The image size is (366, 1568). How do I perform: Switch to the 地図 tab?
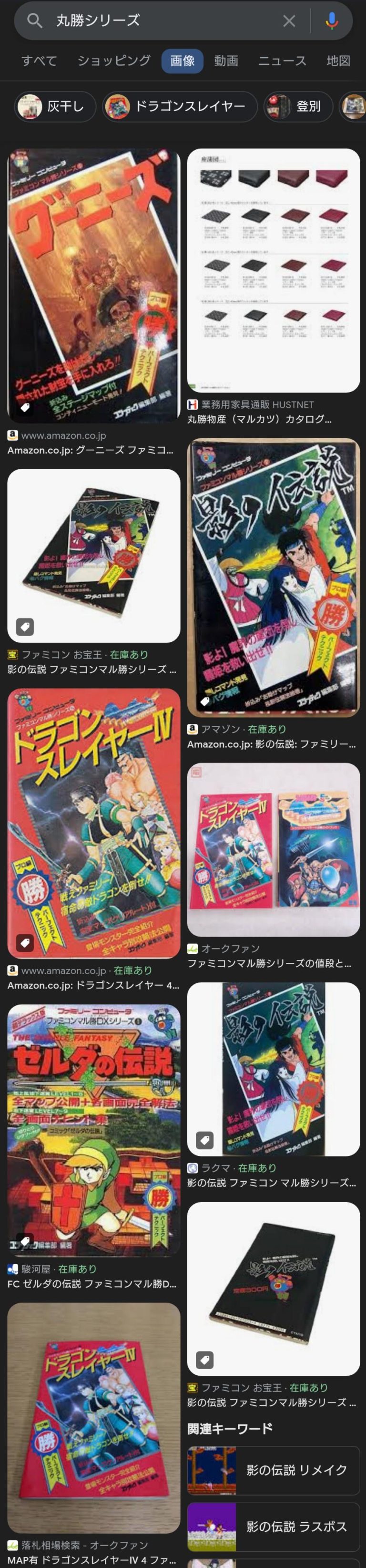point(339,61)
